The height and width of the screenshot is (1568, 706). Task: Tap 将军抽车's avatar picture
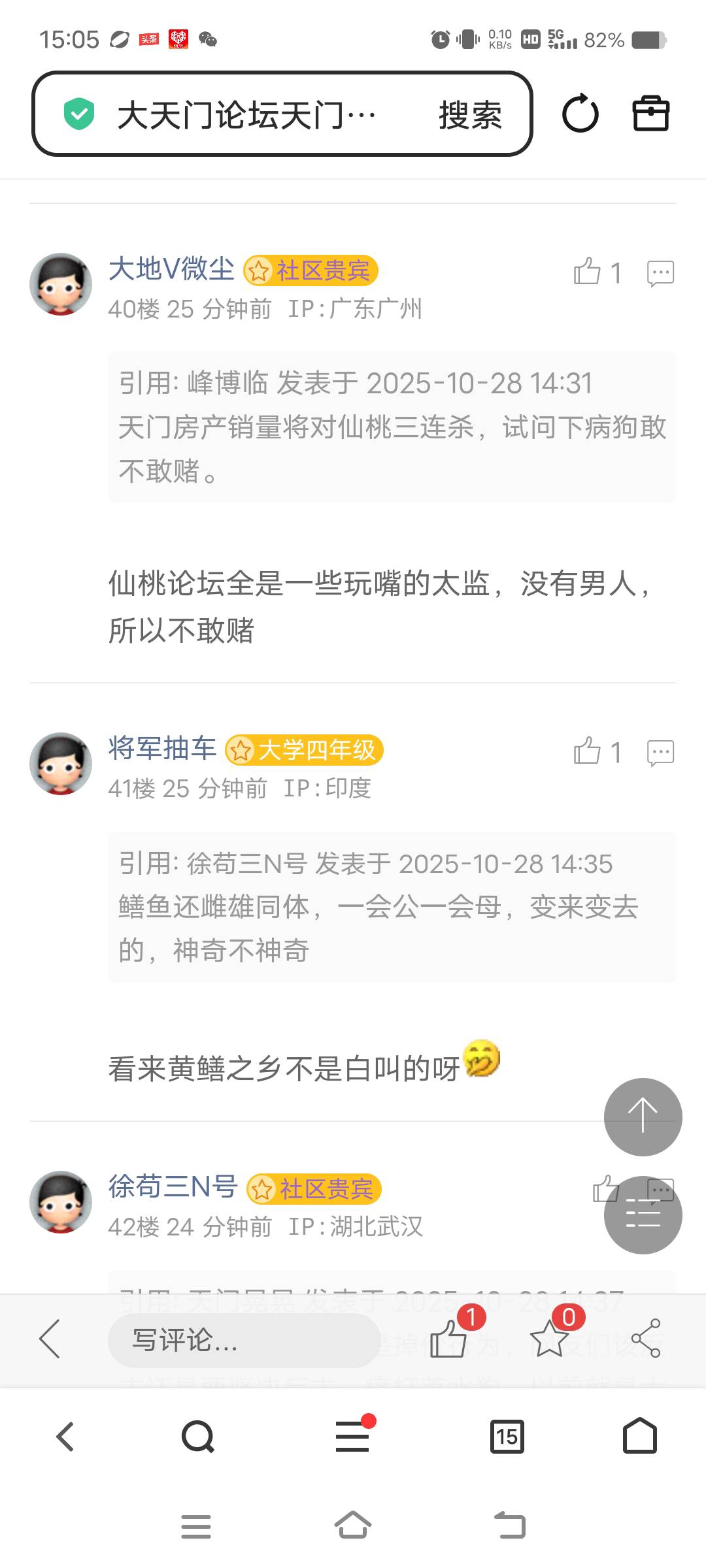[61, 764]
